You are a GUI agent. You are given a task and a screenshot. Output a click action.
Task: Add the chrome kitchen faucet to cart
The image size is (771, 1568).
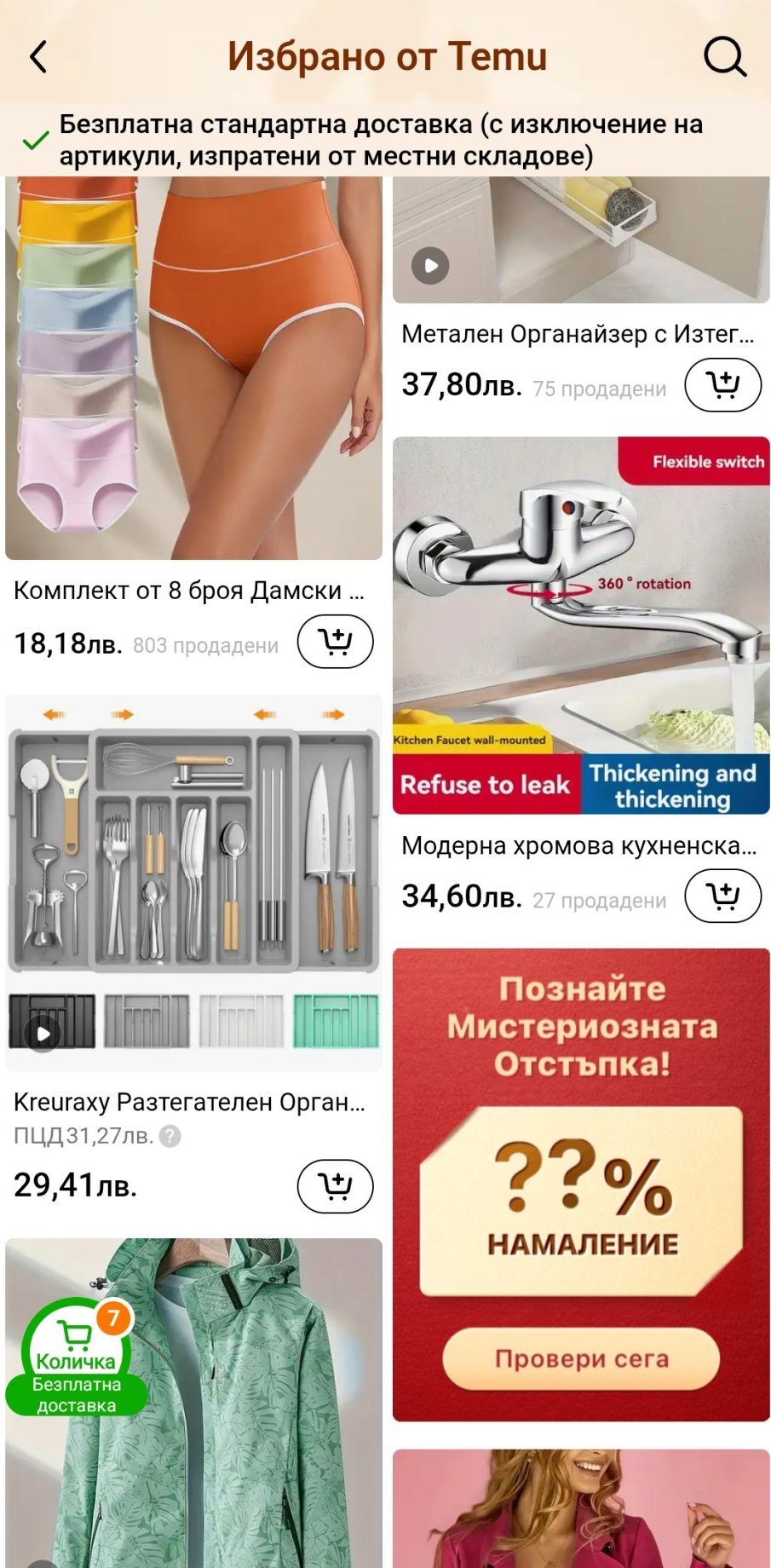722,896
